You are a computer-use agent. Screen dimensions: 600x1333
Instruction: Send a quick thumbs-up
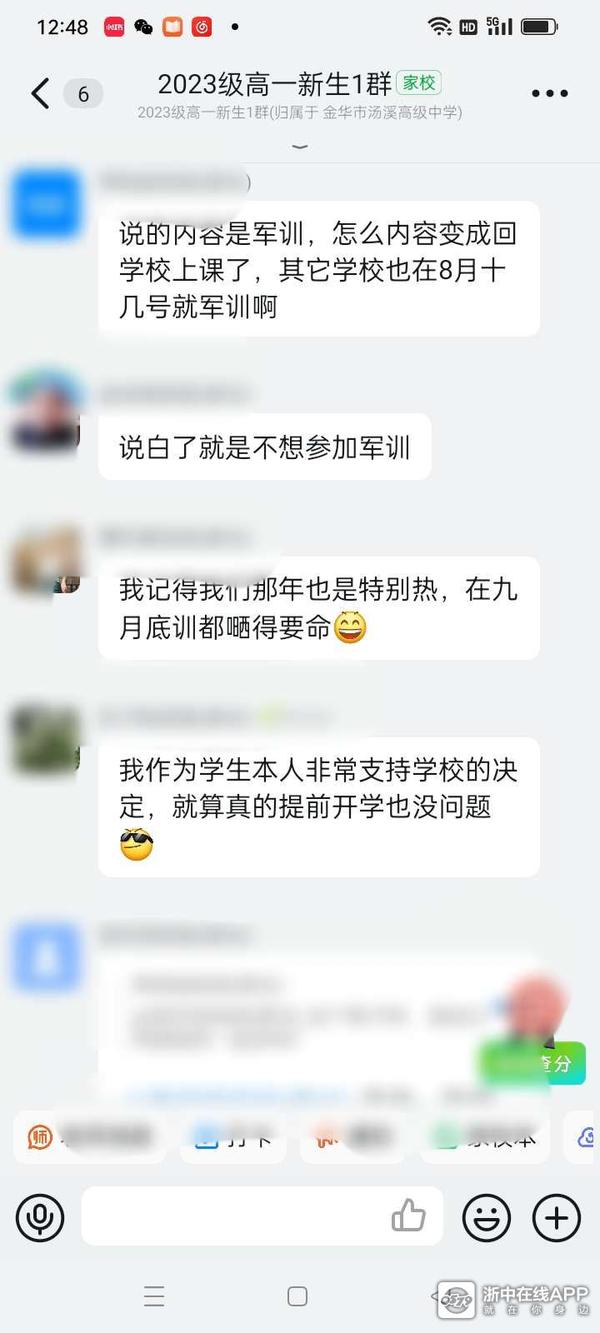(408, 1216)
